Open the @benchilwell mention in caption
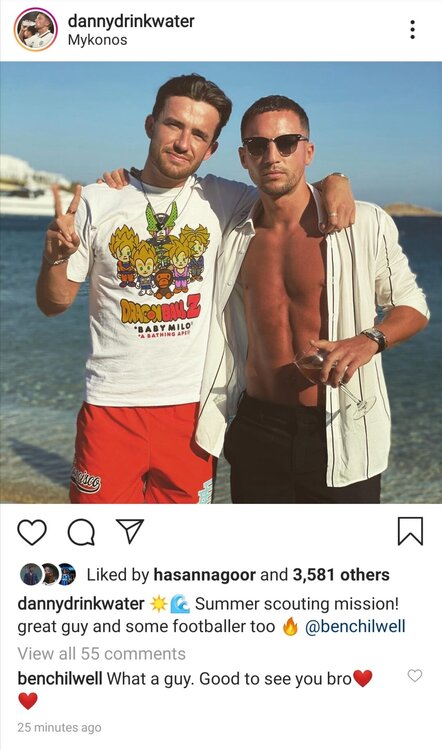 [x=355, y=627]
